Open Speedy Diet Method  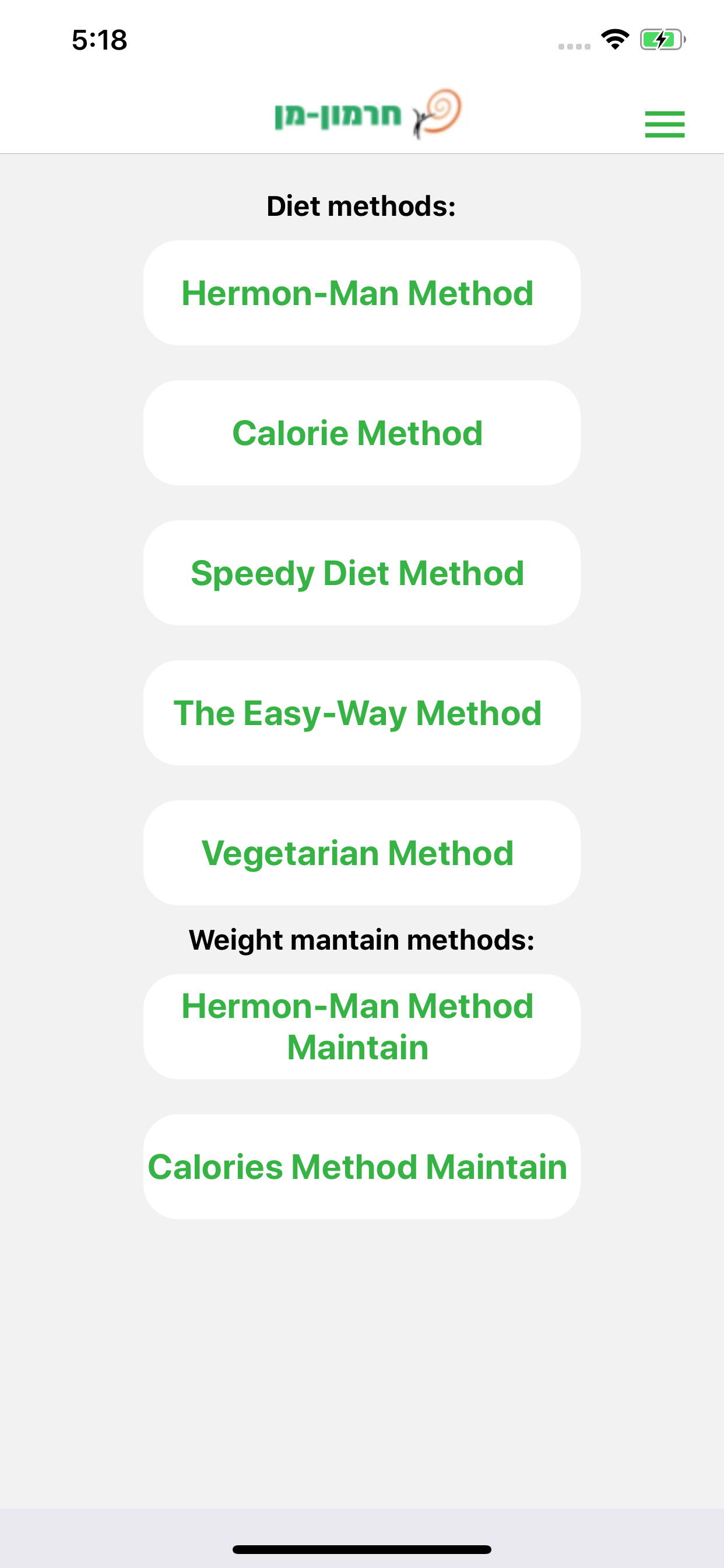click(x=361, y=573)
